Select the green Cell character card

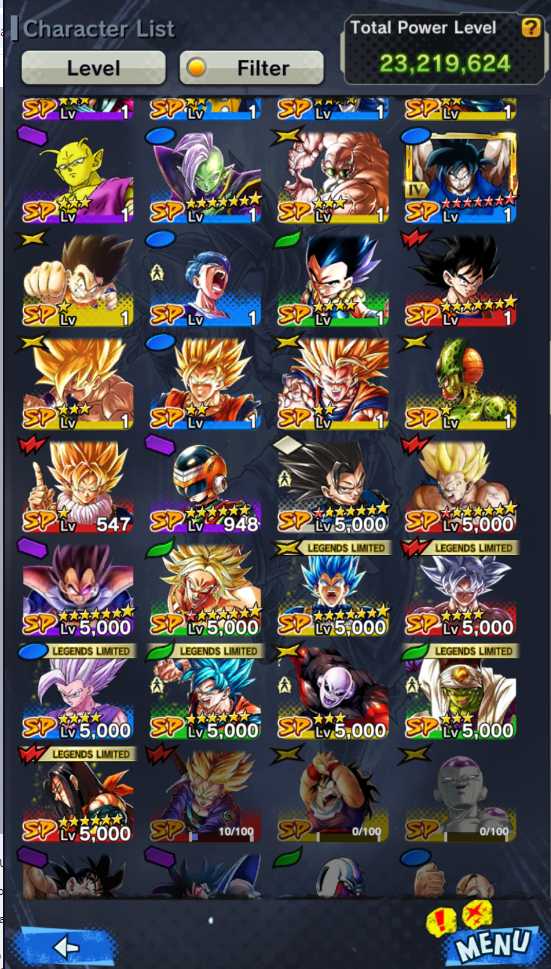tap(460, 384)
